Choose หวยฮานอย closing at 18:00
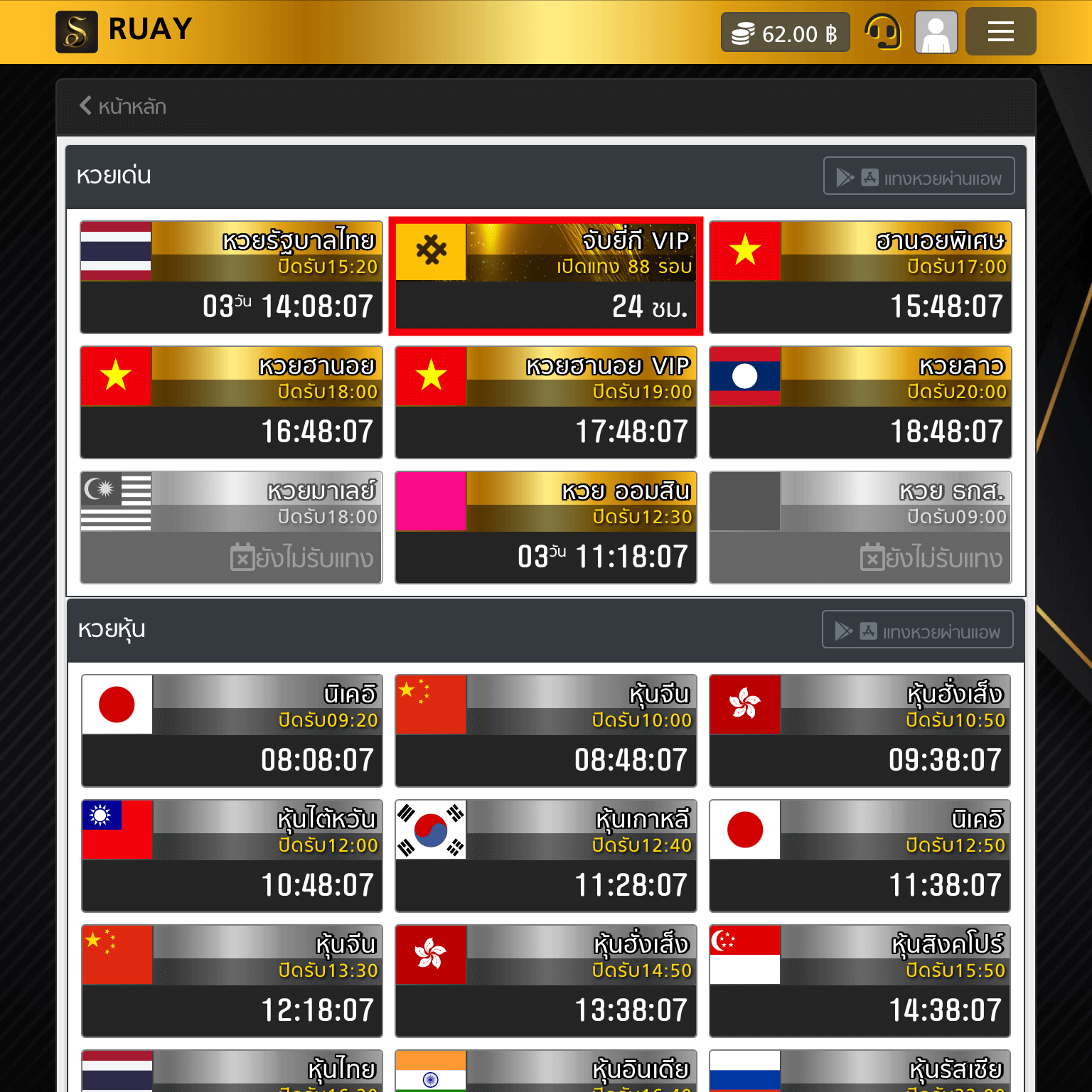Image resolution: width=1092 pixels, height=1092 pixels. click(231, 402)
